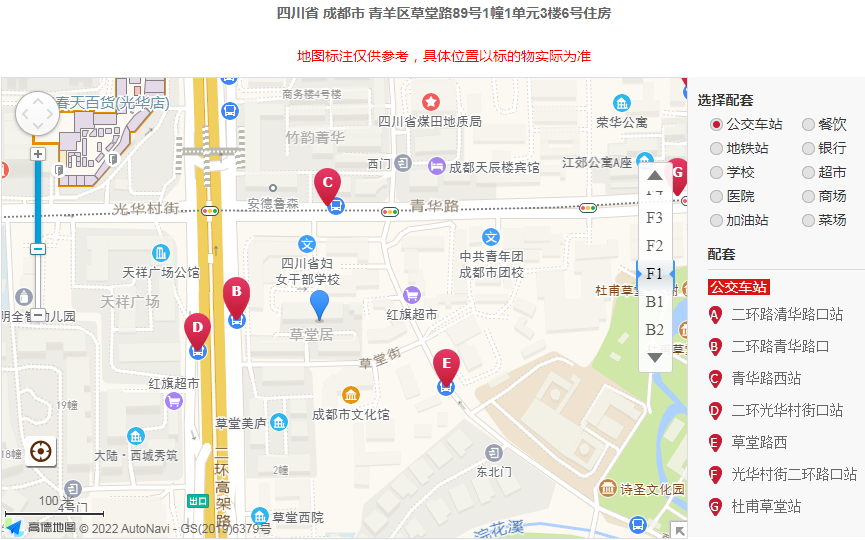Select the 超市 radio option

pyautogui.click(x=808, y=173)
